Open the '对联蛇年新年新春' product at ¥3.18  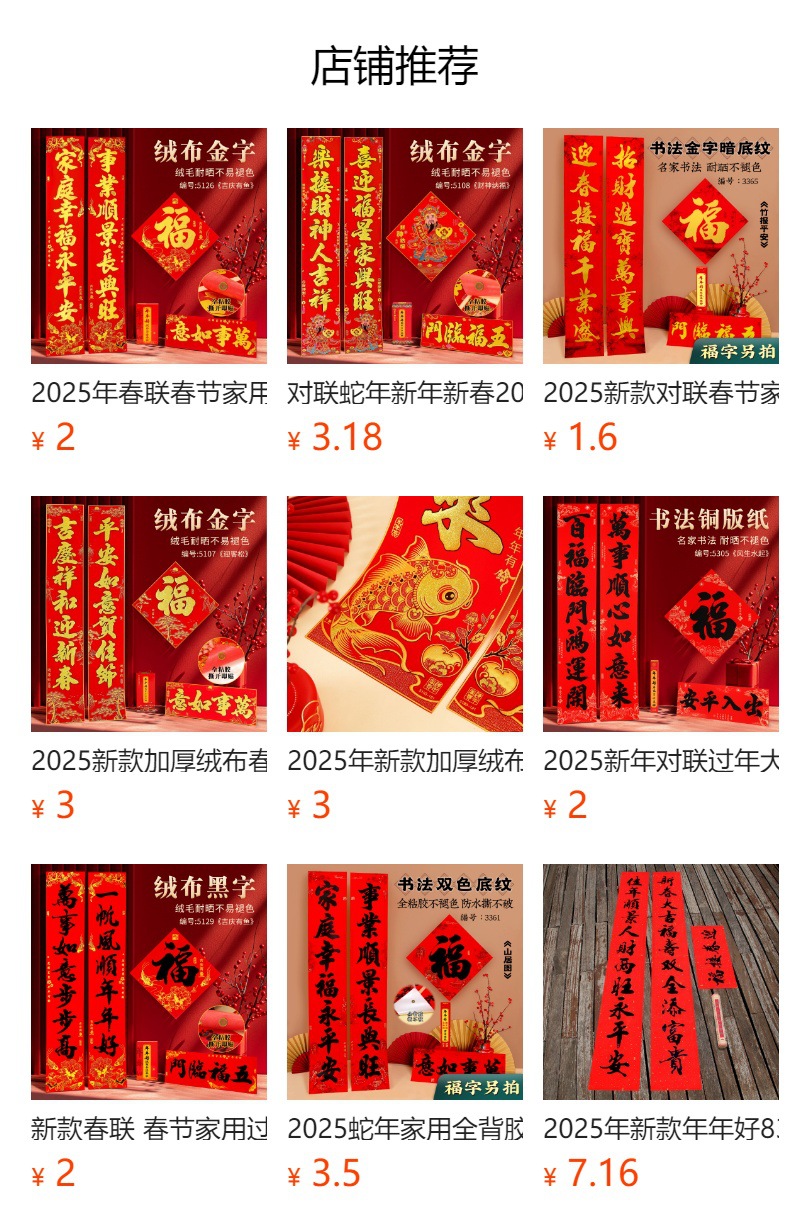[404, 246]
